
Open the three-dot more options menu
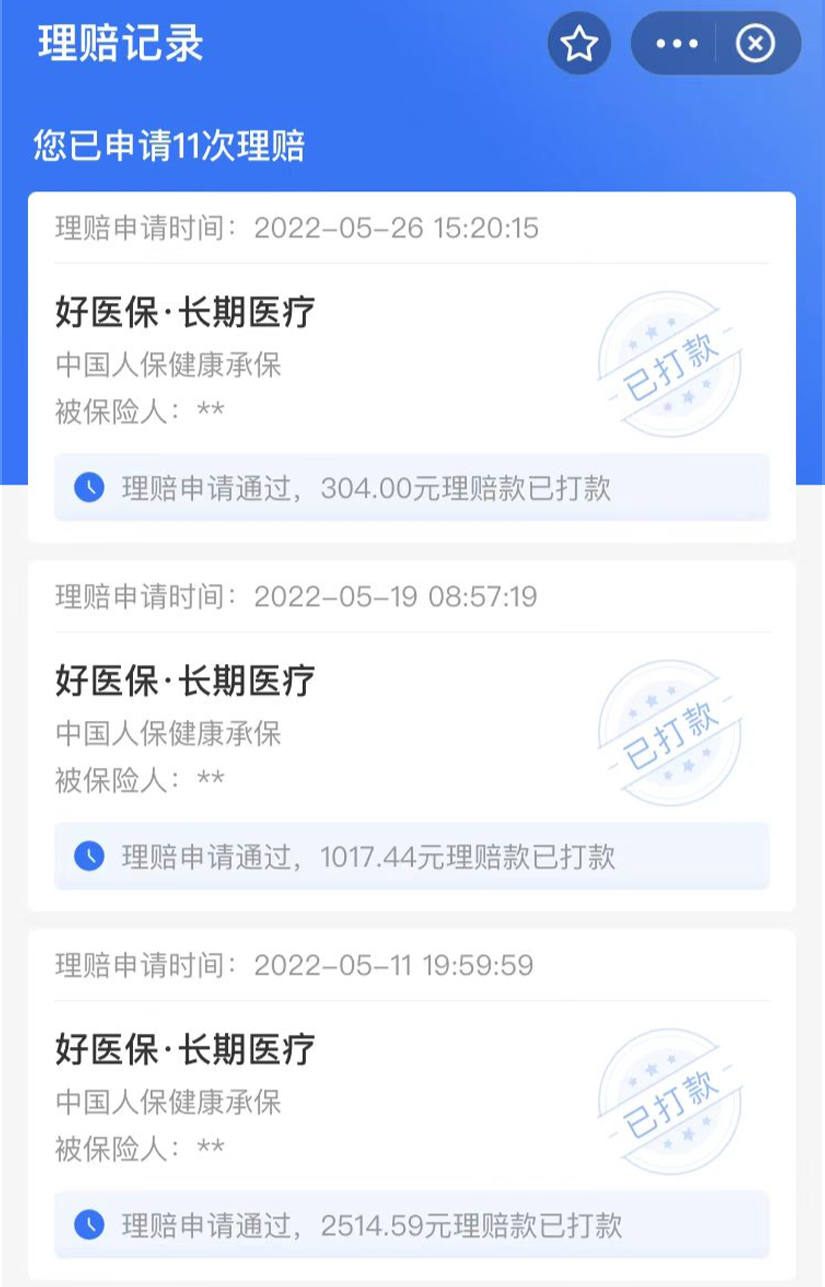point(677,44)
